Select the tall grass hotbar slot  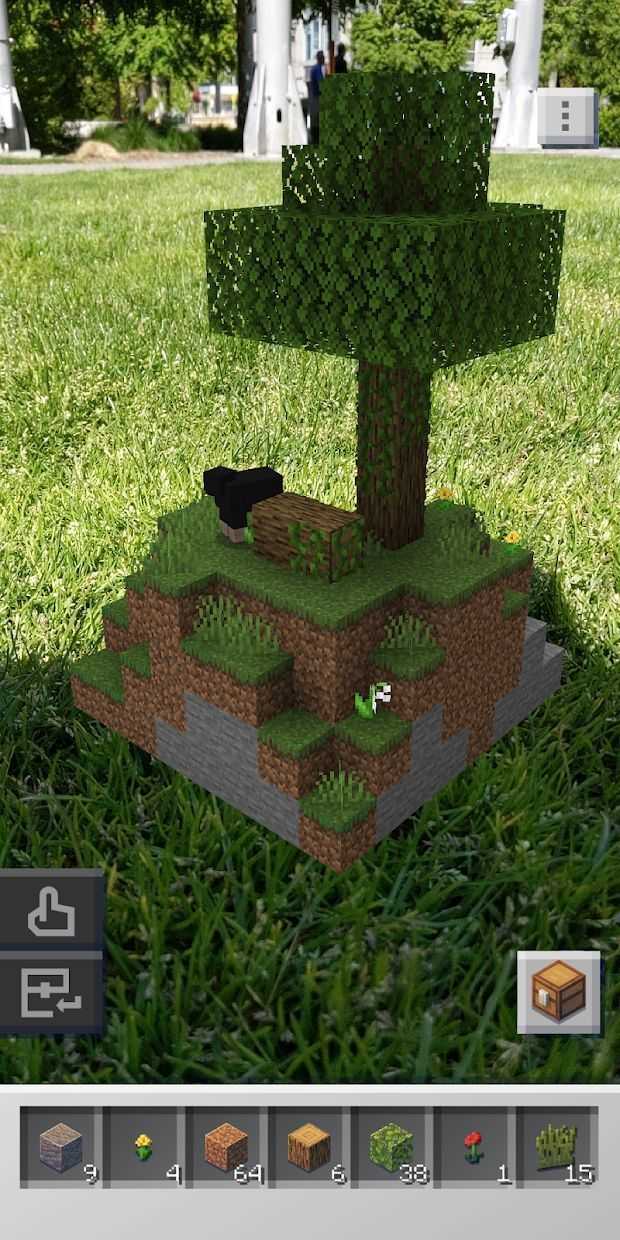(557, 1146)
